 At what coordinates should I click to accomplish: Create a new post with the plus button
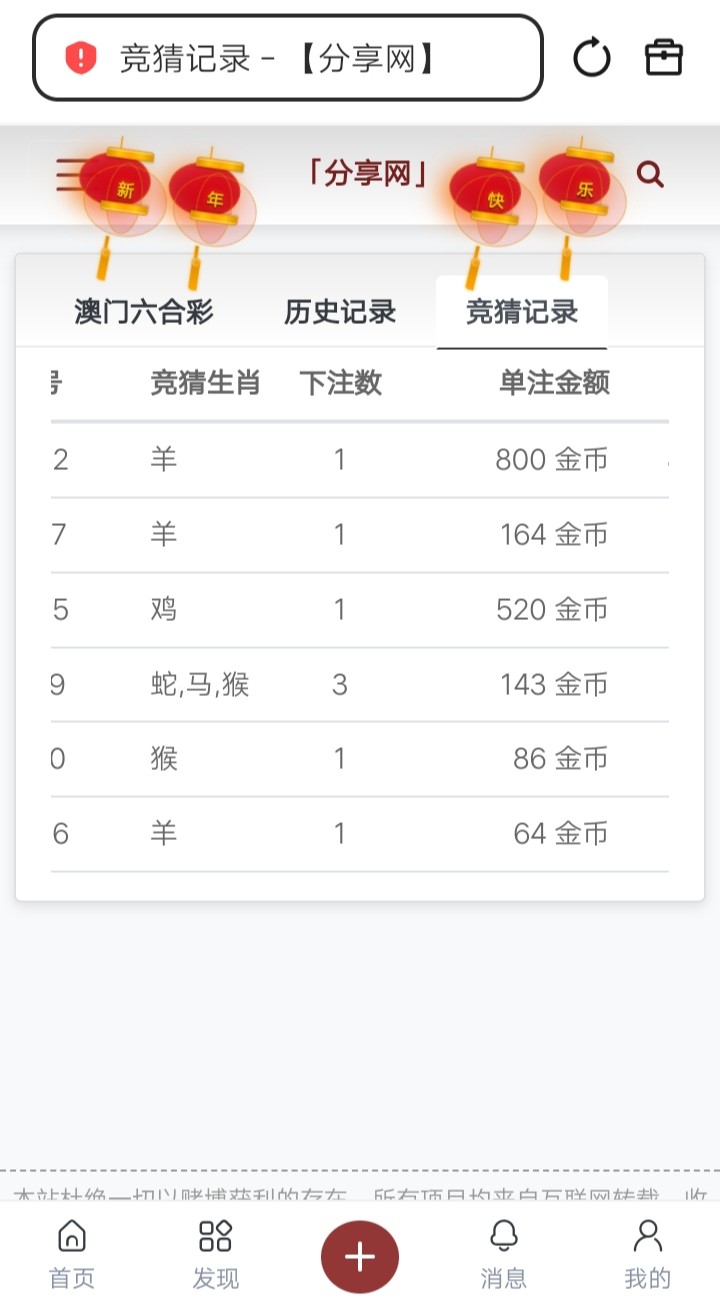(x=360, y=1257)
